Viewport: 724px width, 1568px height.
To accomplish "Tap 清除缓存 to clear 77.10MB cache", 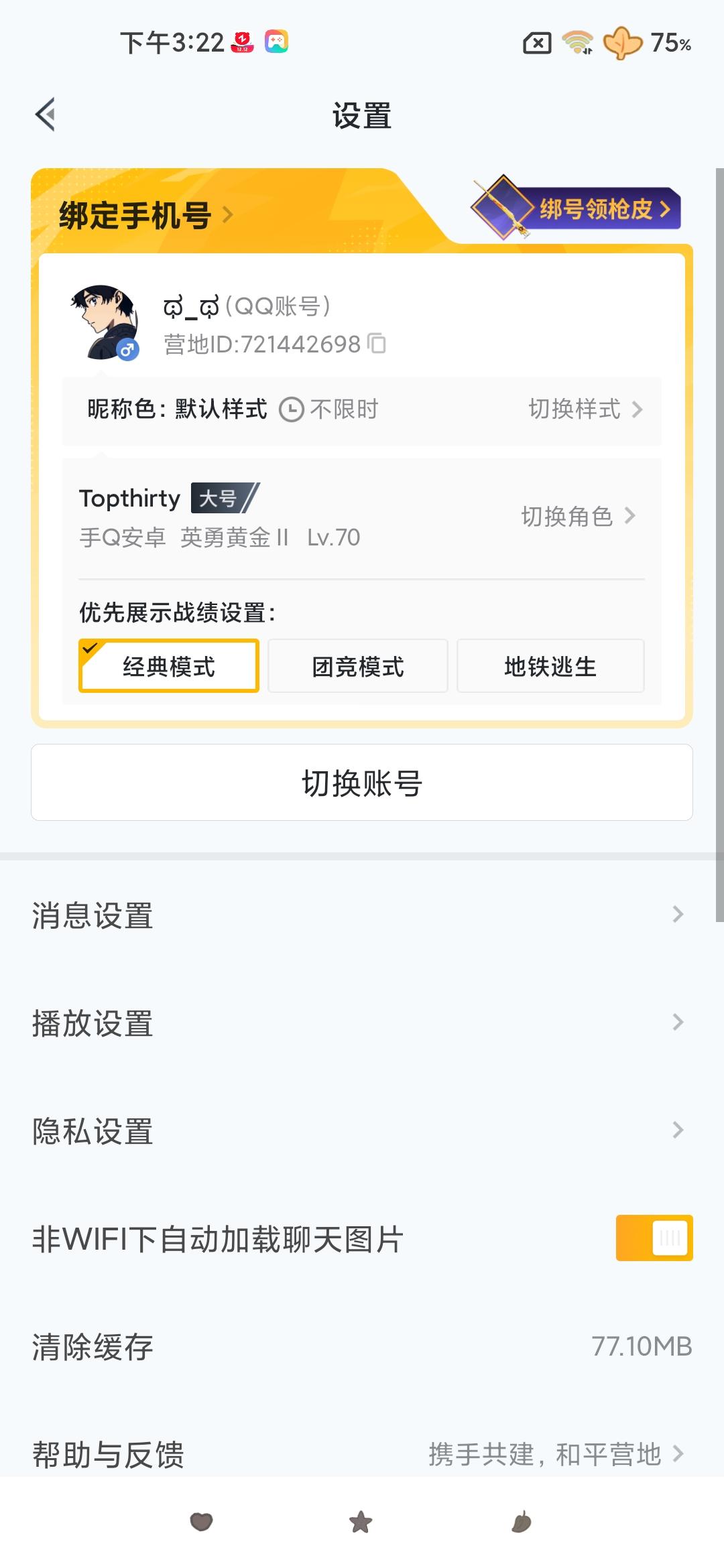I will (x=93, y=1348).
